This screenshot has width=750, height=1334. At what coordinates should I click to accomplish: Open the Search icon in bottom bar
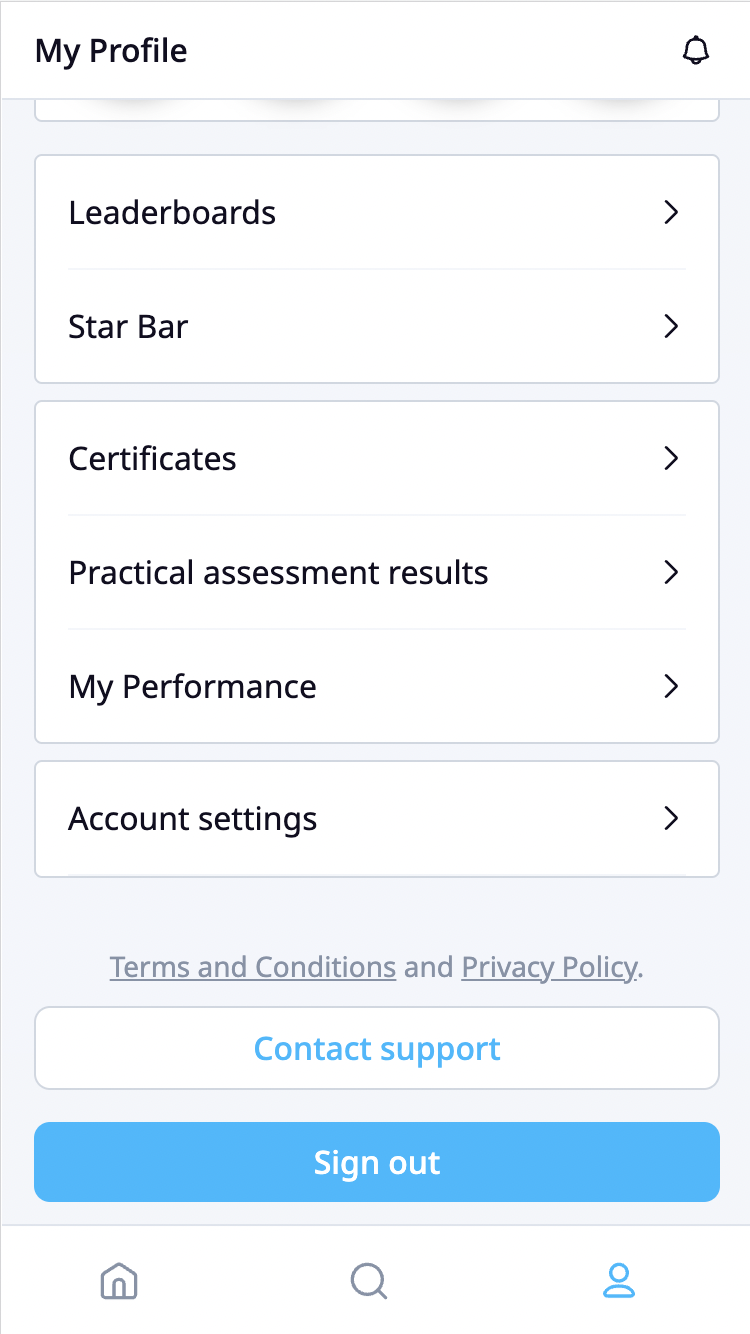point(368,1281)
